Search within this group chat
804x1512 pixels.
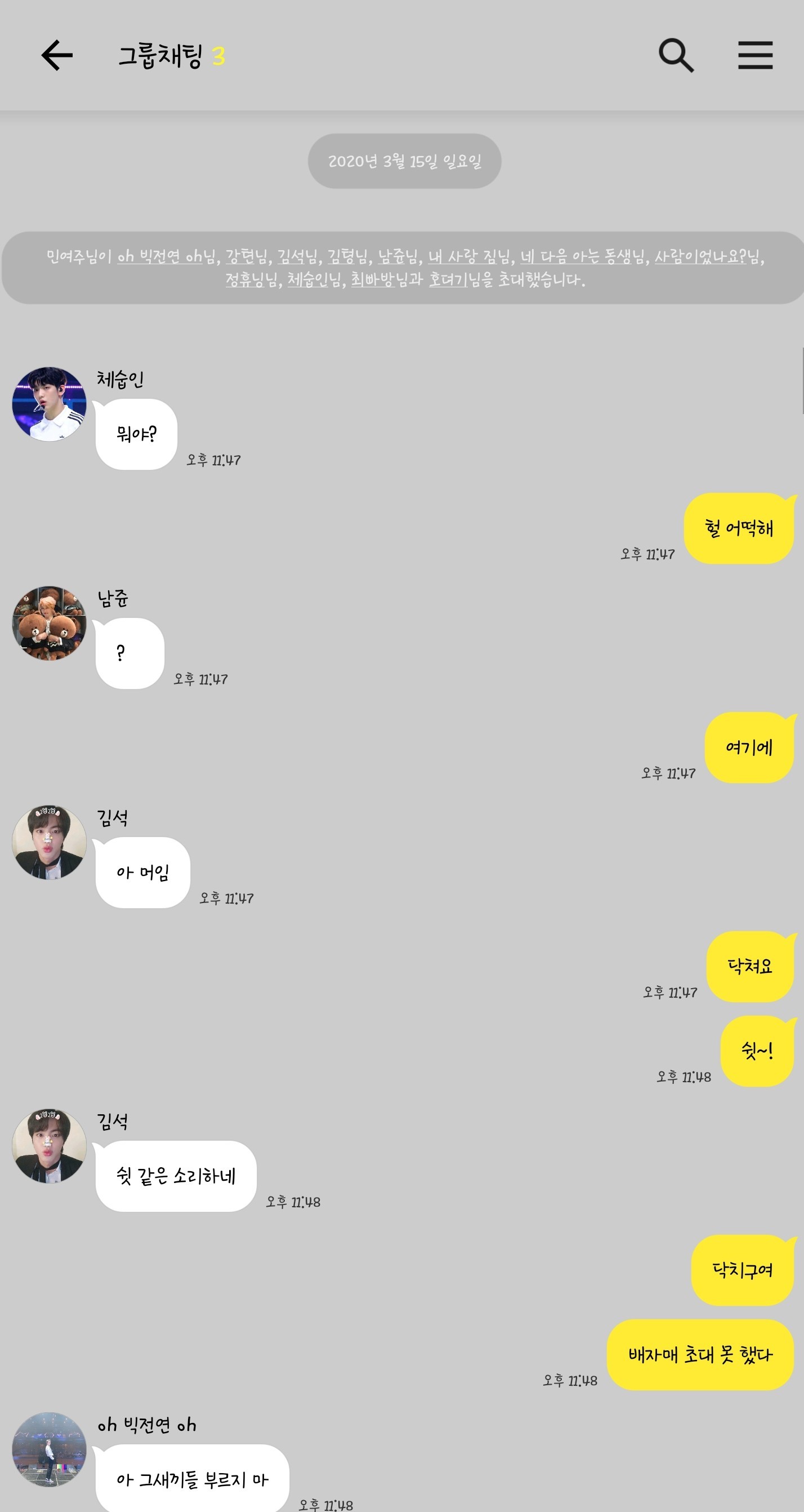[676, 56]
